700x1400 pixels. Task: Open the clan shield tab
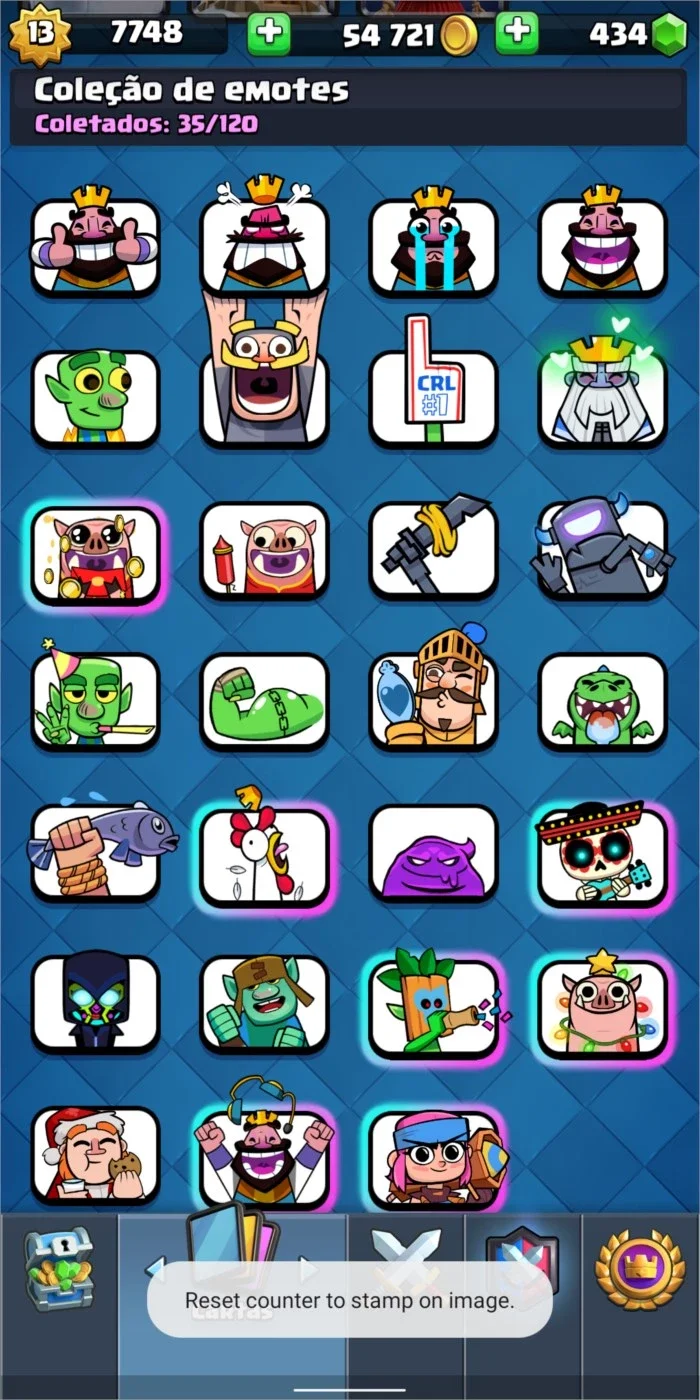click(522, 1262)
